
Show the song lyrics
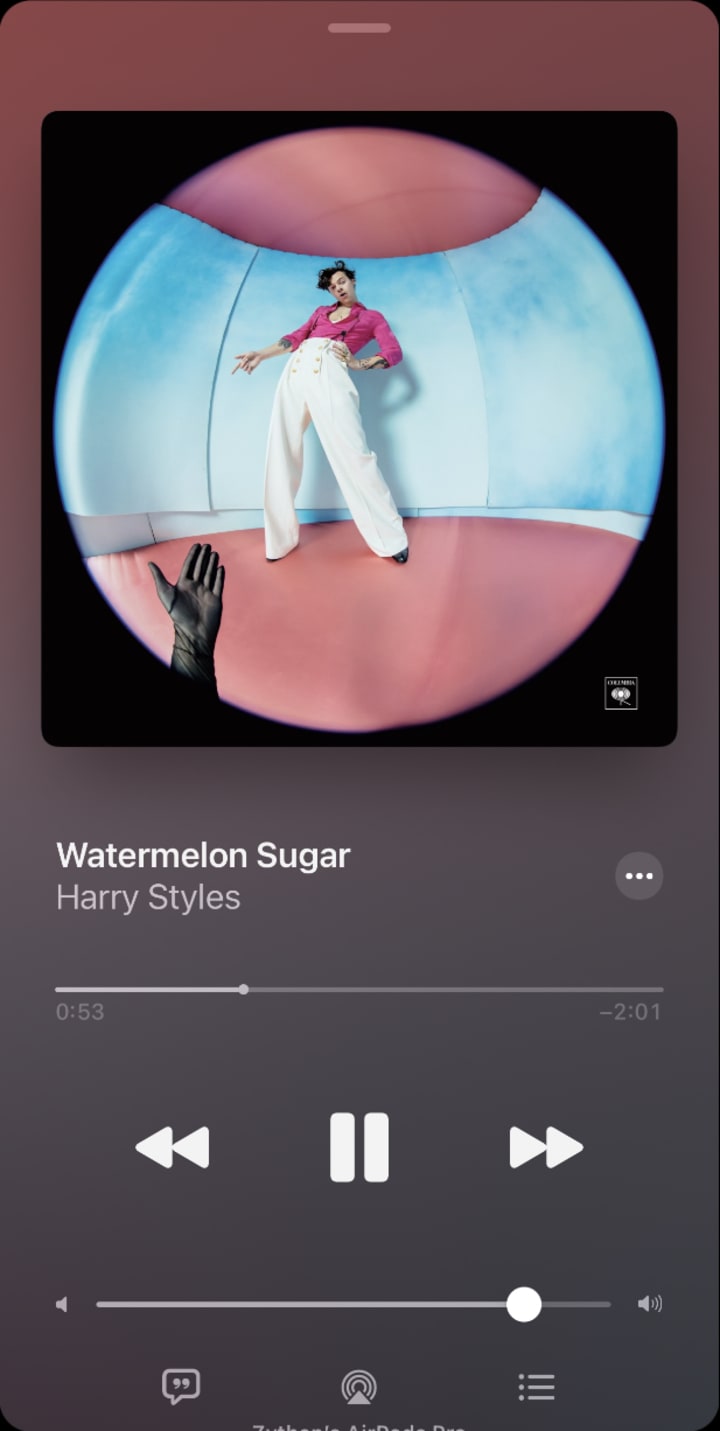point(181,1386)
